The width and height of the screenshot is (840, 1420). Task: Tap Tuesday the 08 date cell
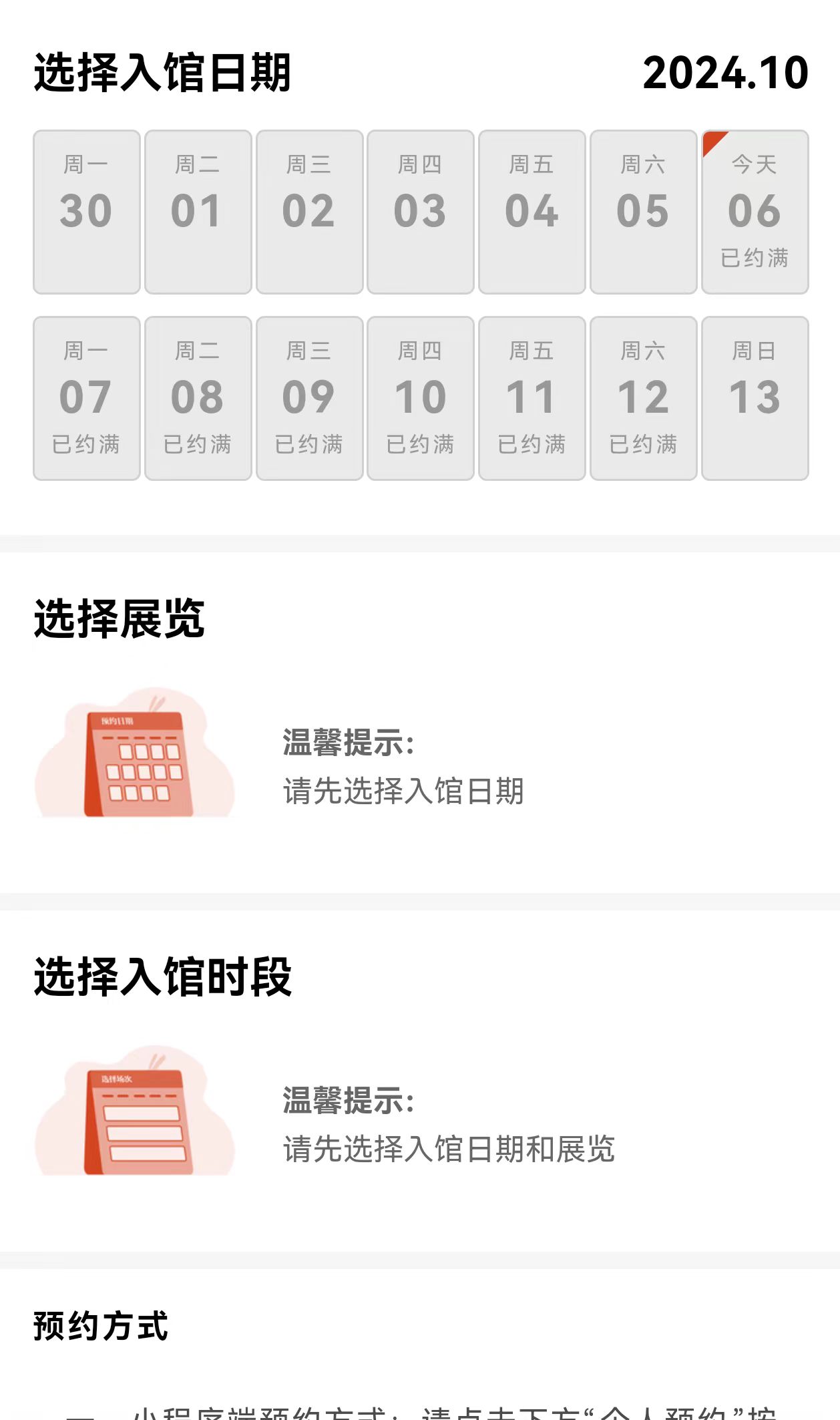point(198,398)
